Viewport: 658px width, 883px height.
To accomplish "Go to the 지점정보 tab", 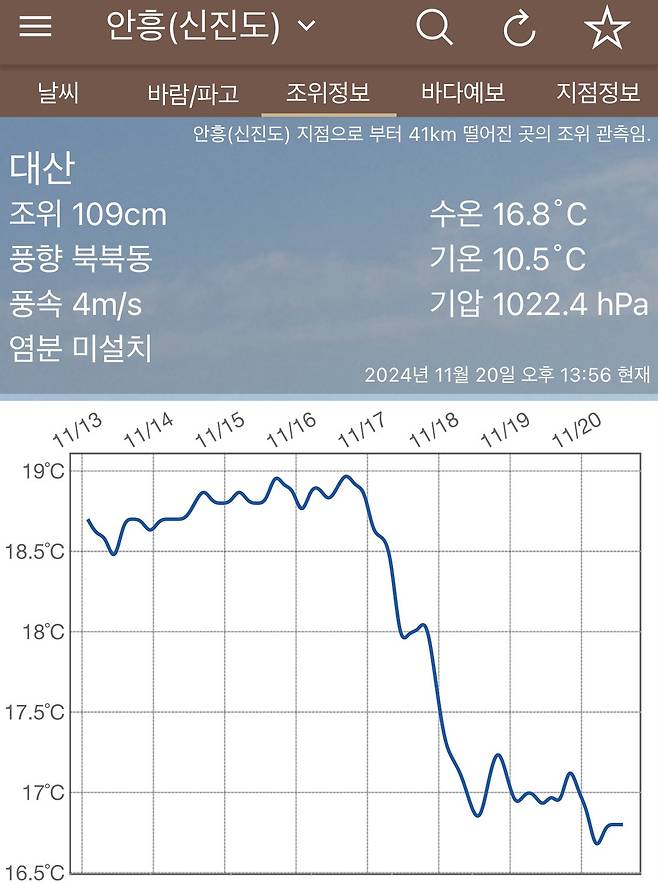I will point(597,94).
